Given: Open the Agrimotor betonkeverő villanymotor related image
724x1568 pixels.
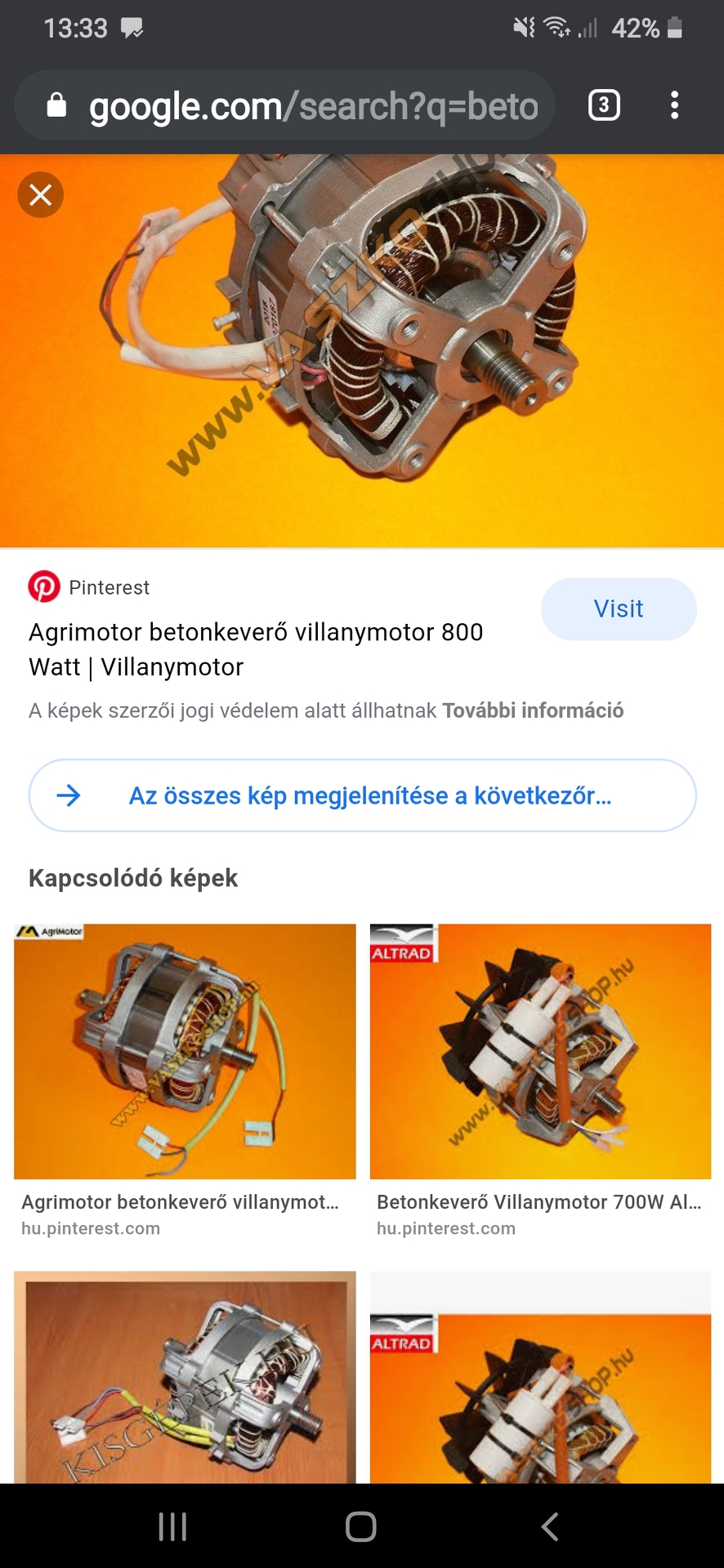Looking at the screenshot, I should pyautogui.click(x=185, y=1052).
